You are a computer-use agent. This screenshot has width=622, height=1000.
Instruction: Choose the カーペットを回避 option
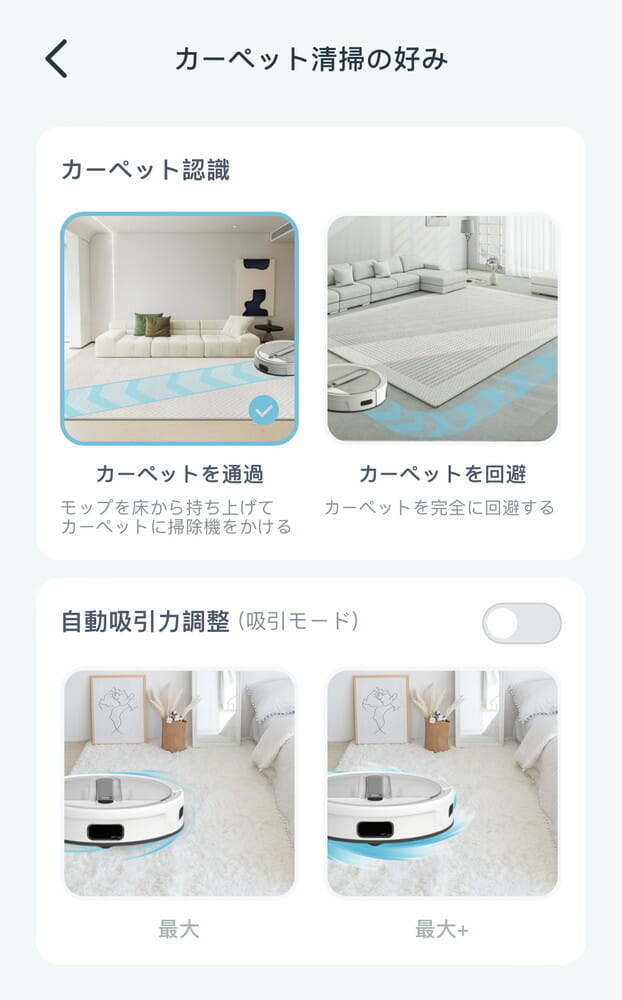tap(442, 328)
